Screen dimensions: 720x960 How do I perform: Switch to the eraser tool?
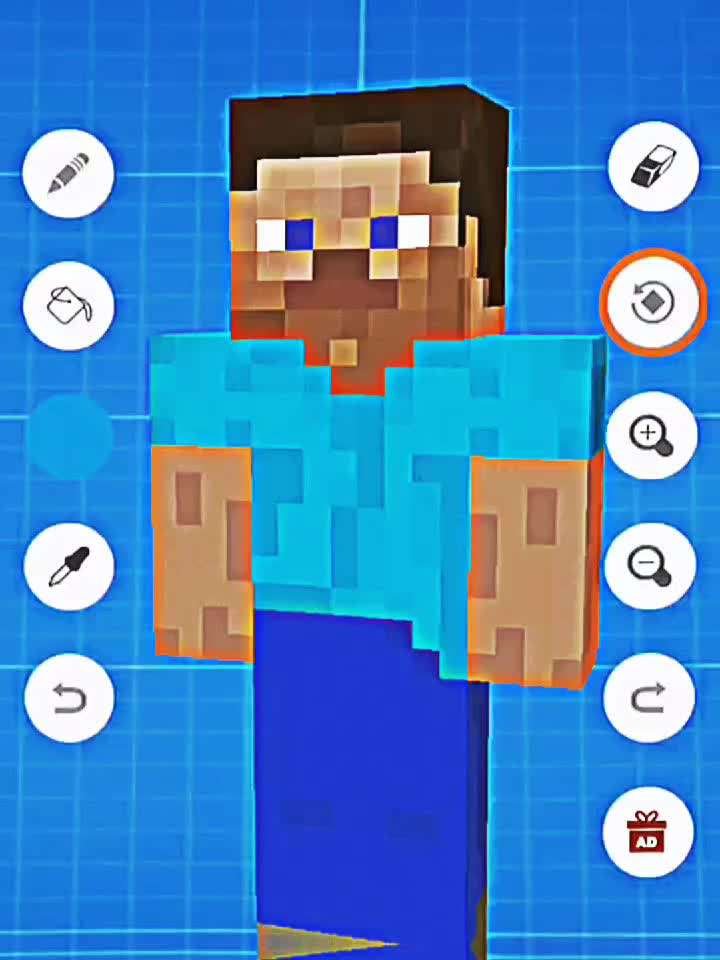(x=652, y=167)
